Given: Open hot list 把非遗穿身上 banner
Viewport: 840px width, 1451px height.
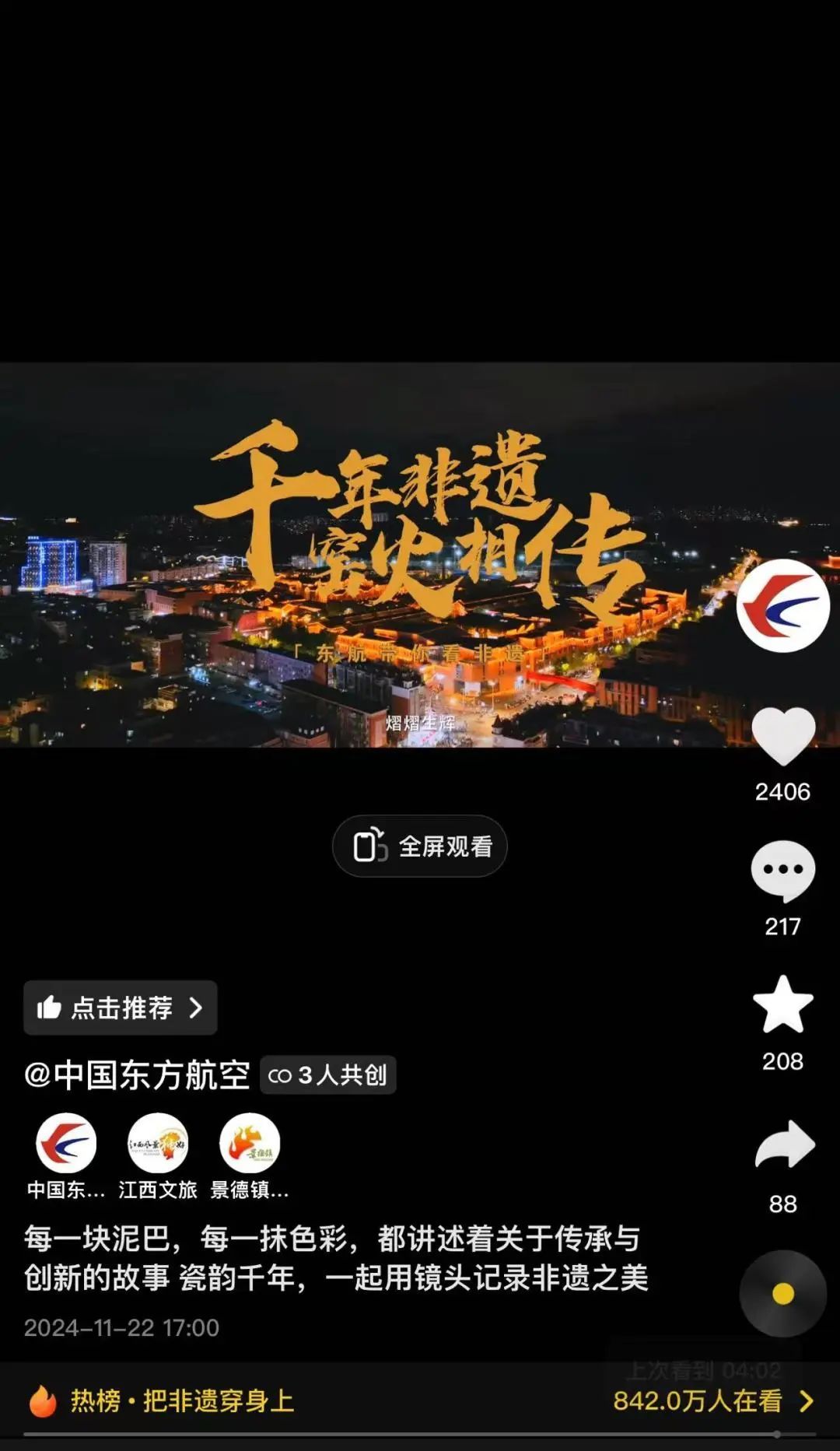Looking at the screenshot, I should coord(183,1400).
